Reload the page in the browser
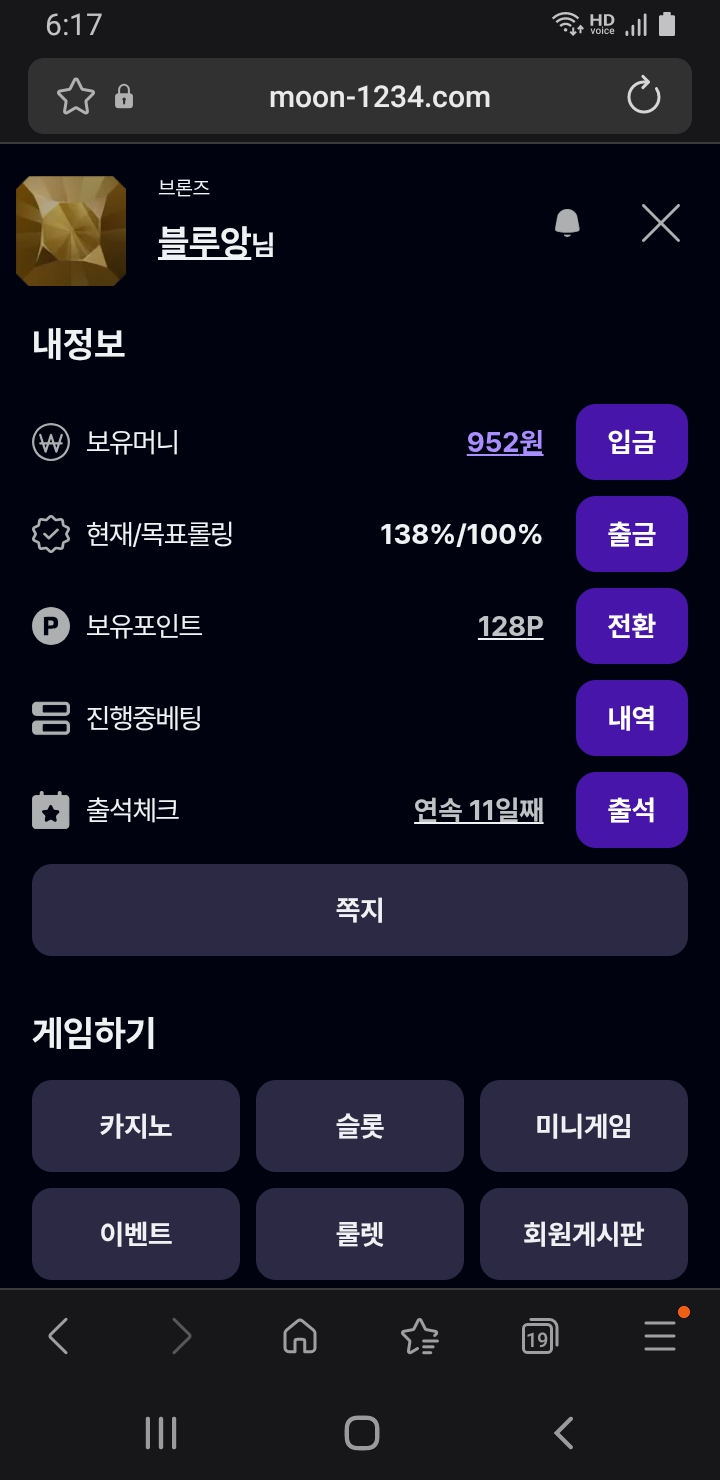This screenshot has width=720, height=1480. [643, 97]
